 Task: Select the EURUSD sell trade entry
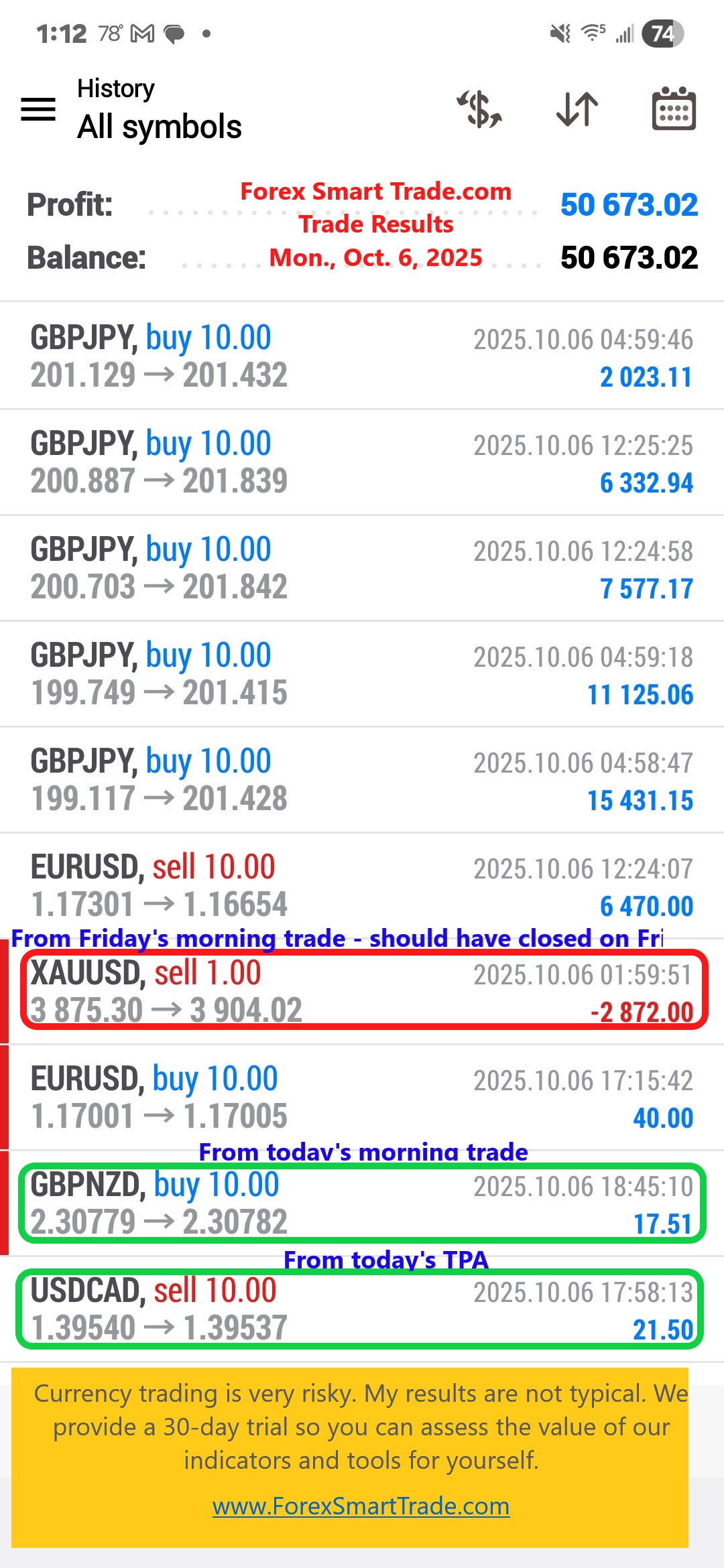click(x=362, y=885)
